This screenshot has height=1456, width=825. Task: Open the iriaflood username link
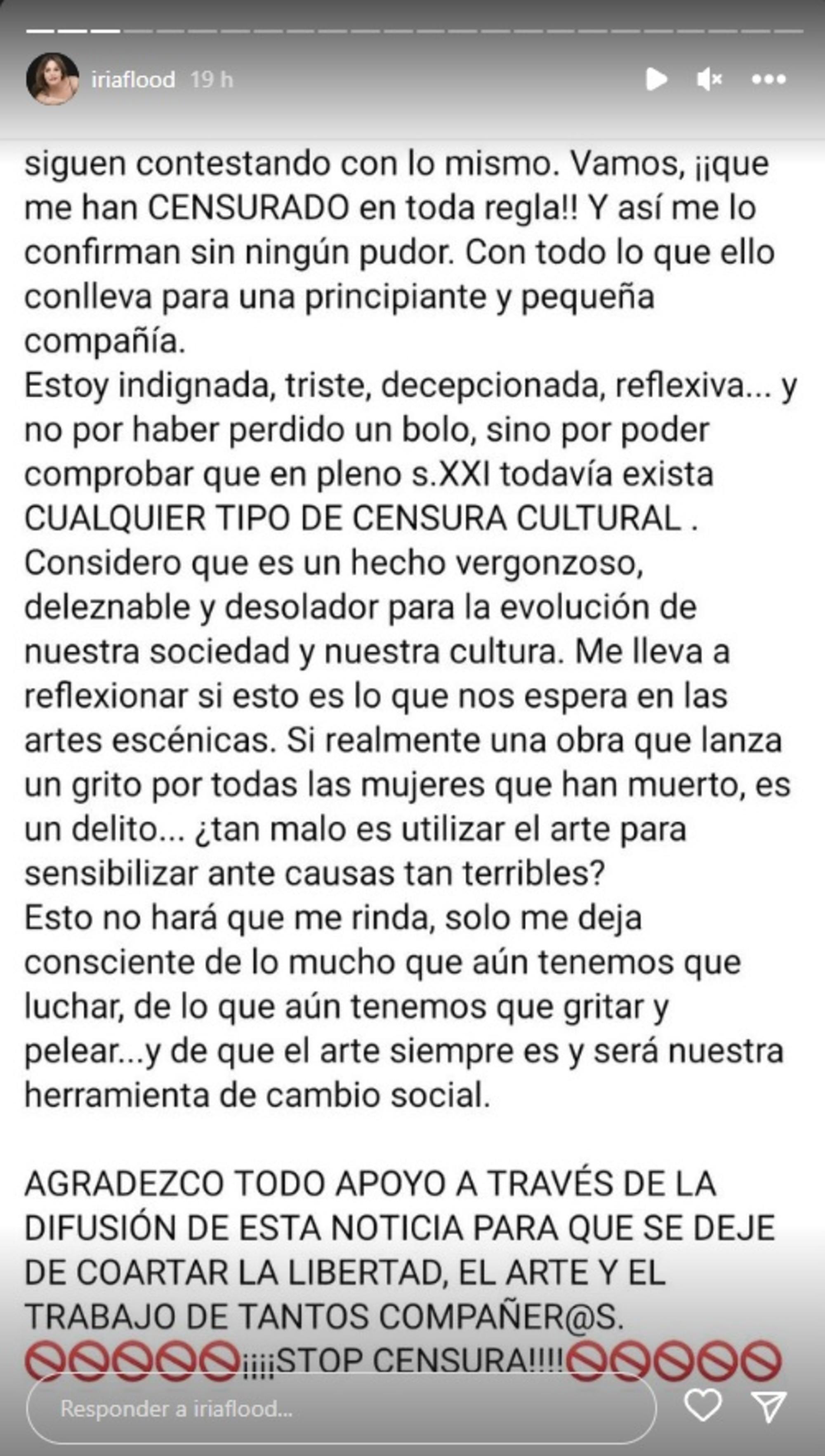pyautogui.click(x=133, y=79)
